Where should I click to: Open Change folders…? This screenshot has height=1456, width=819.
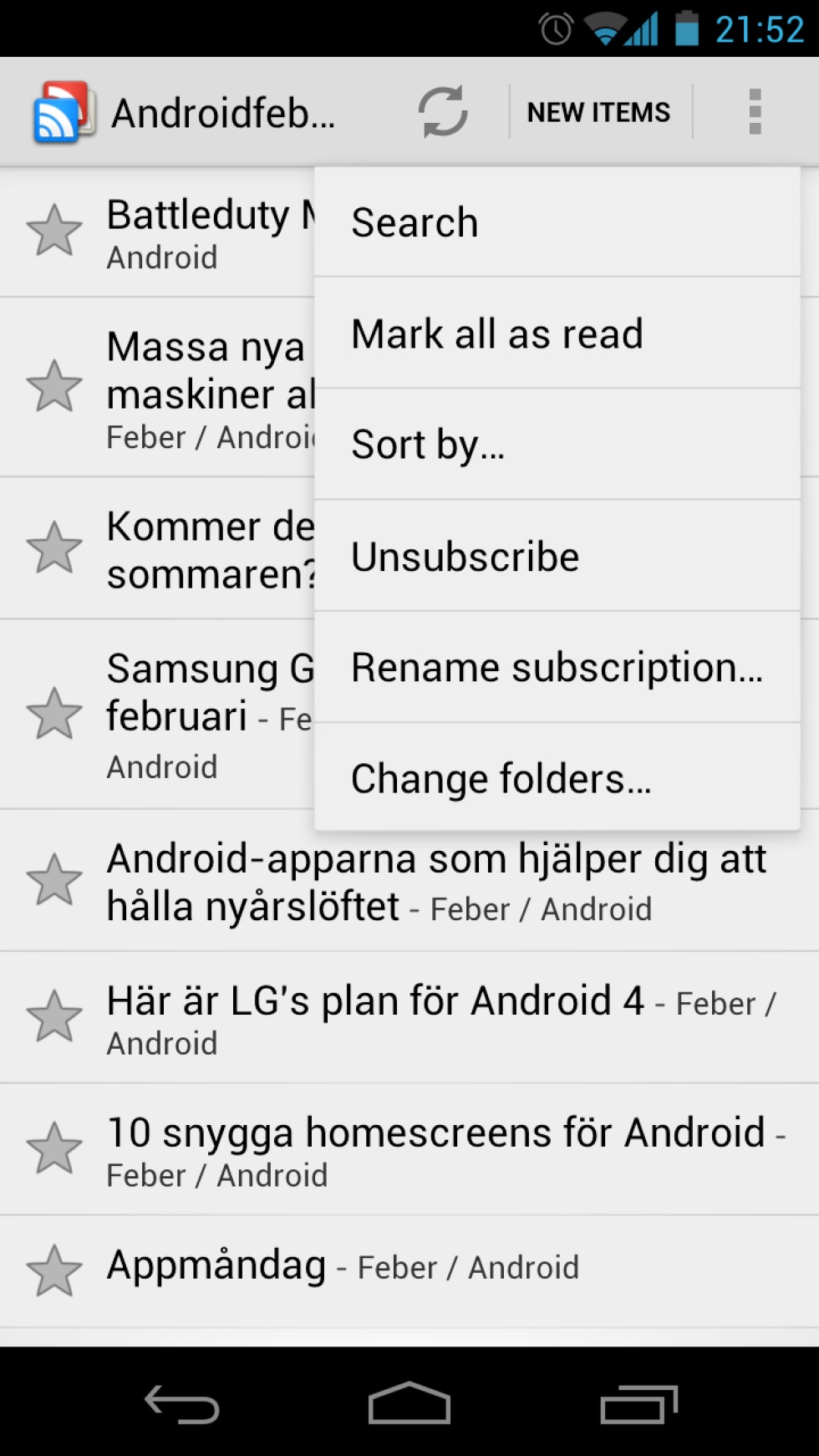[x=557, y=777]
